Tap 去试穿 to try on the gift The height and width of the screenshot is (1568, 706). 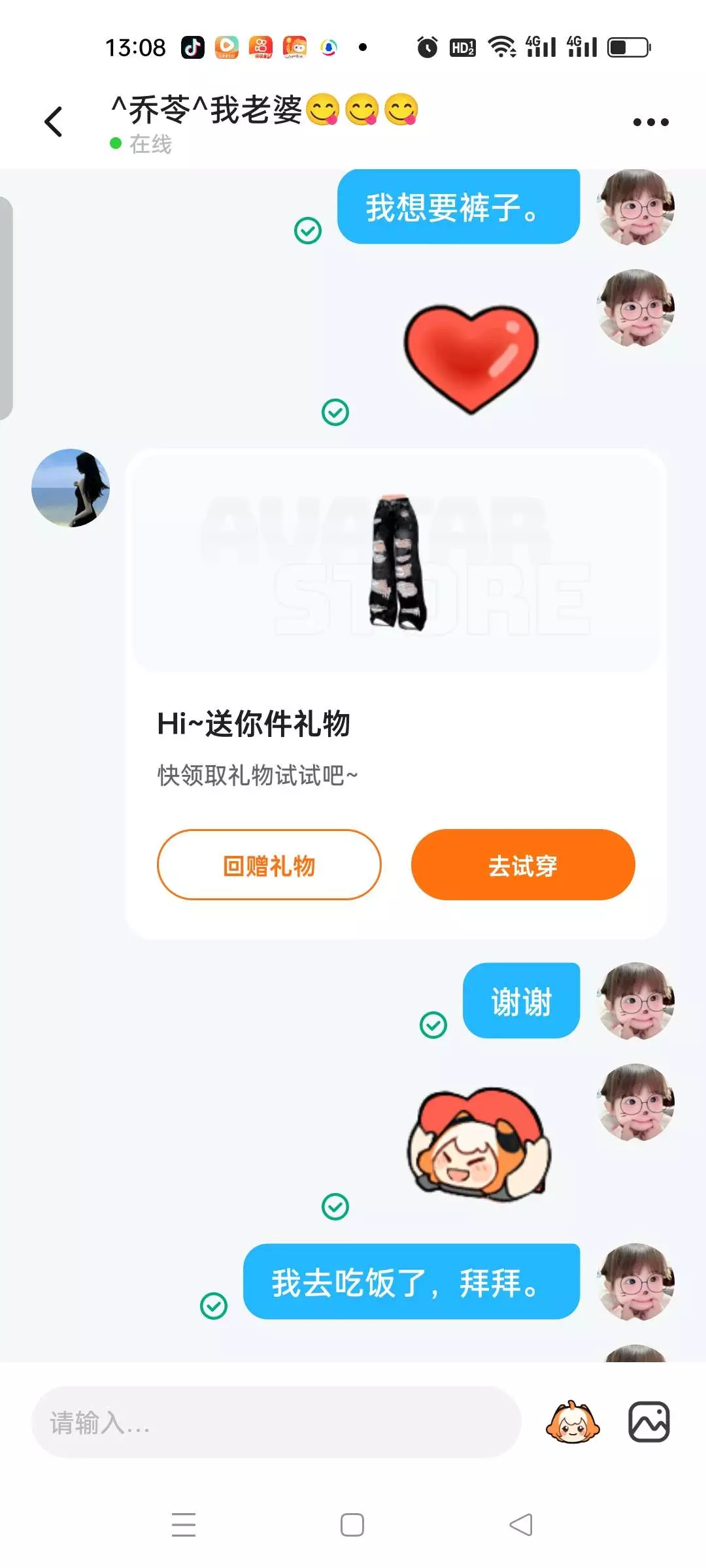pyautogui.click(x=523, y=865)
